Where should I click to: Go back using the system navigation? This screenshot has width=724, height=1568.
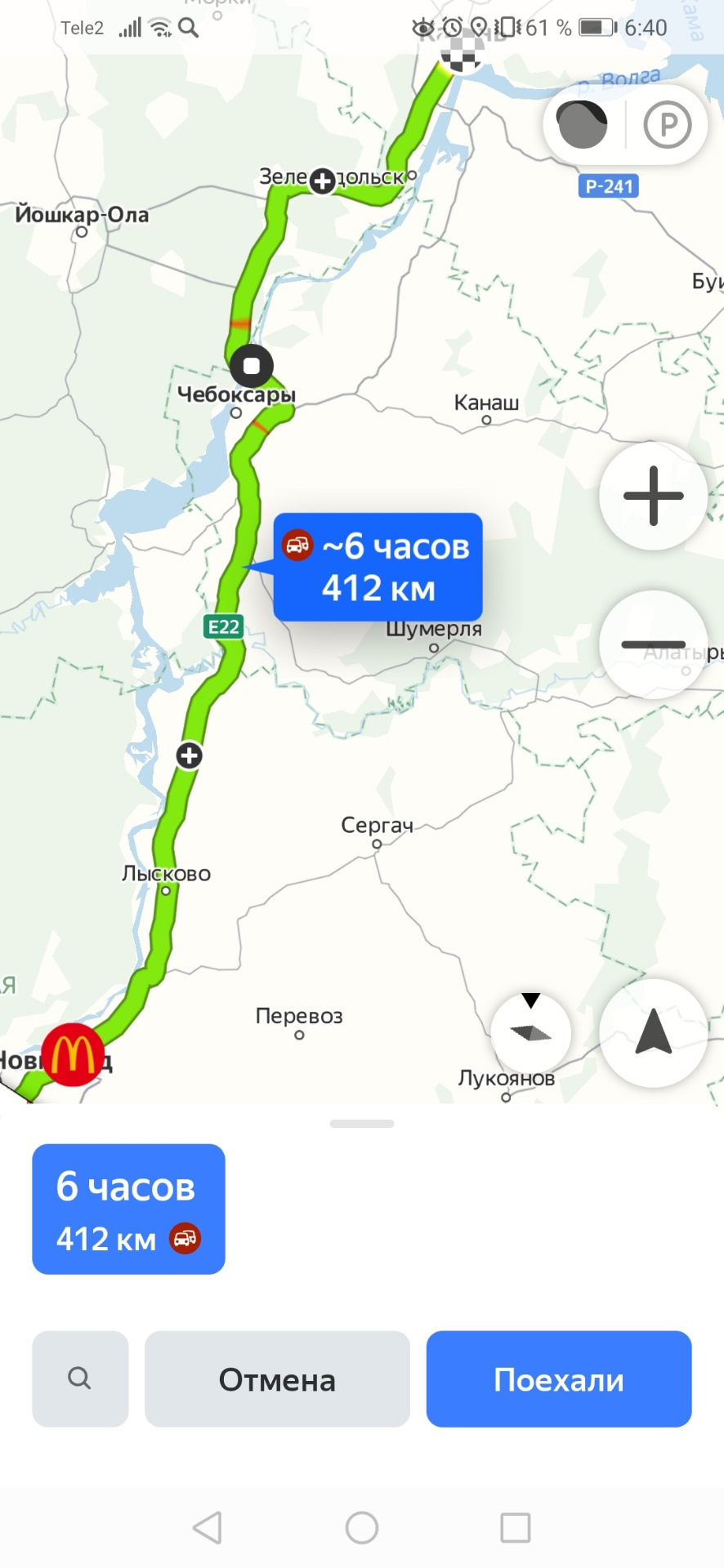click(208, 1527)
